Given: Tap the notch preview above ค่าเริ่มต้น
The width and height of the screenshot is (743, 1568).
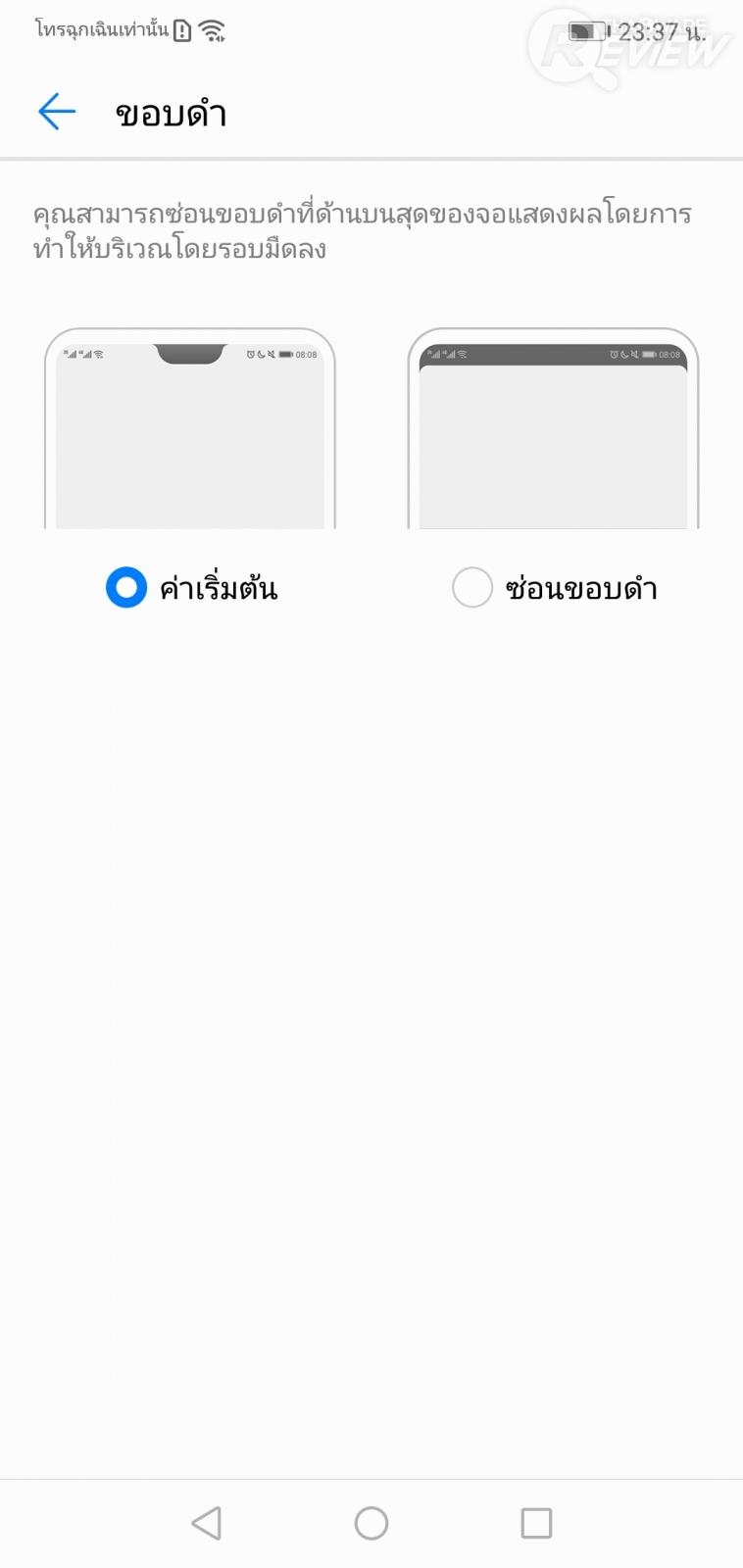Looking at the screenshot, I should (x=190, y=429).
